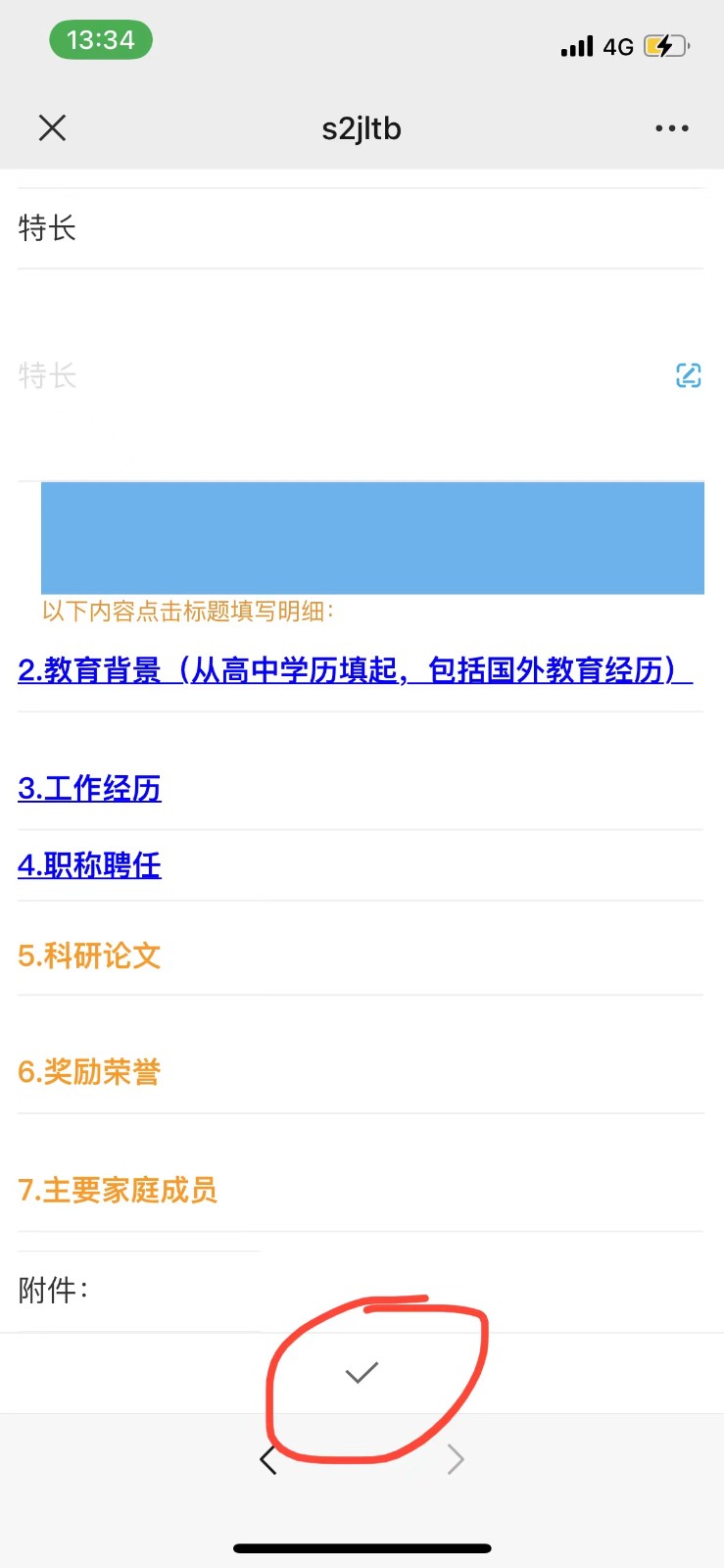Go forward using the right arrow

pyautogui.click(x=455, y=1459)
